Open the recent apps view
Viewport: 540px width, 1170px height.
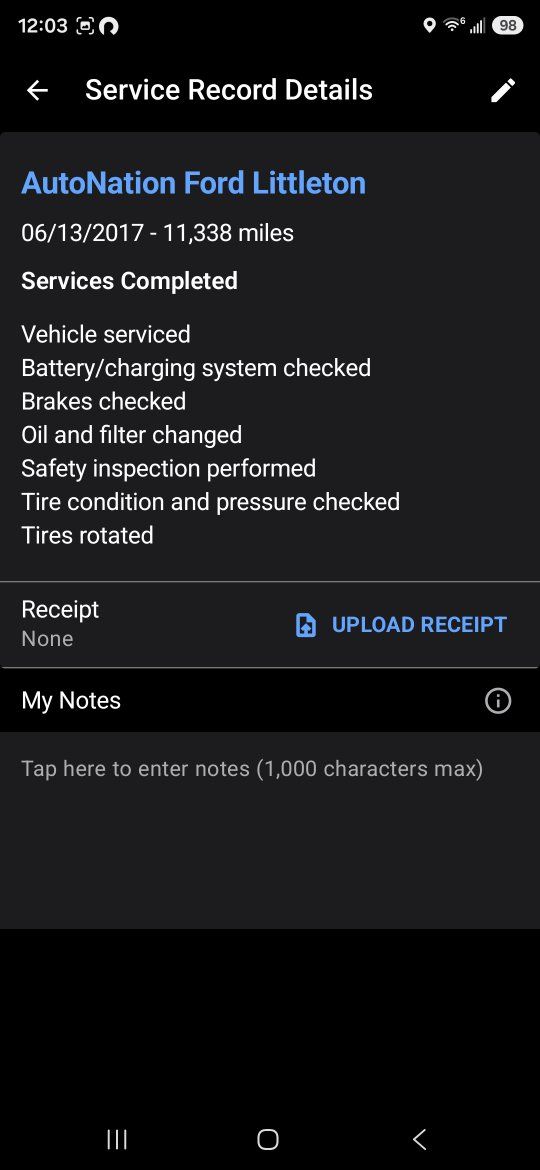pyautogui.click(x=117, y=1139)
